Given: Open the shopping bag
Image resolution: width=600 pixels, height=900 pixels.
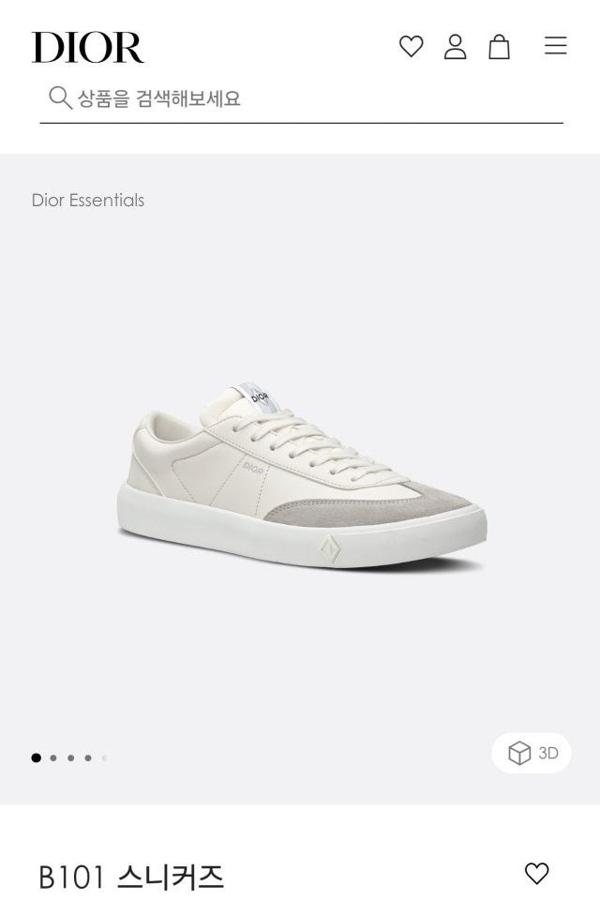Looking at the screenshot, I should (499, 46).
